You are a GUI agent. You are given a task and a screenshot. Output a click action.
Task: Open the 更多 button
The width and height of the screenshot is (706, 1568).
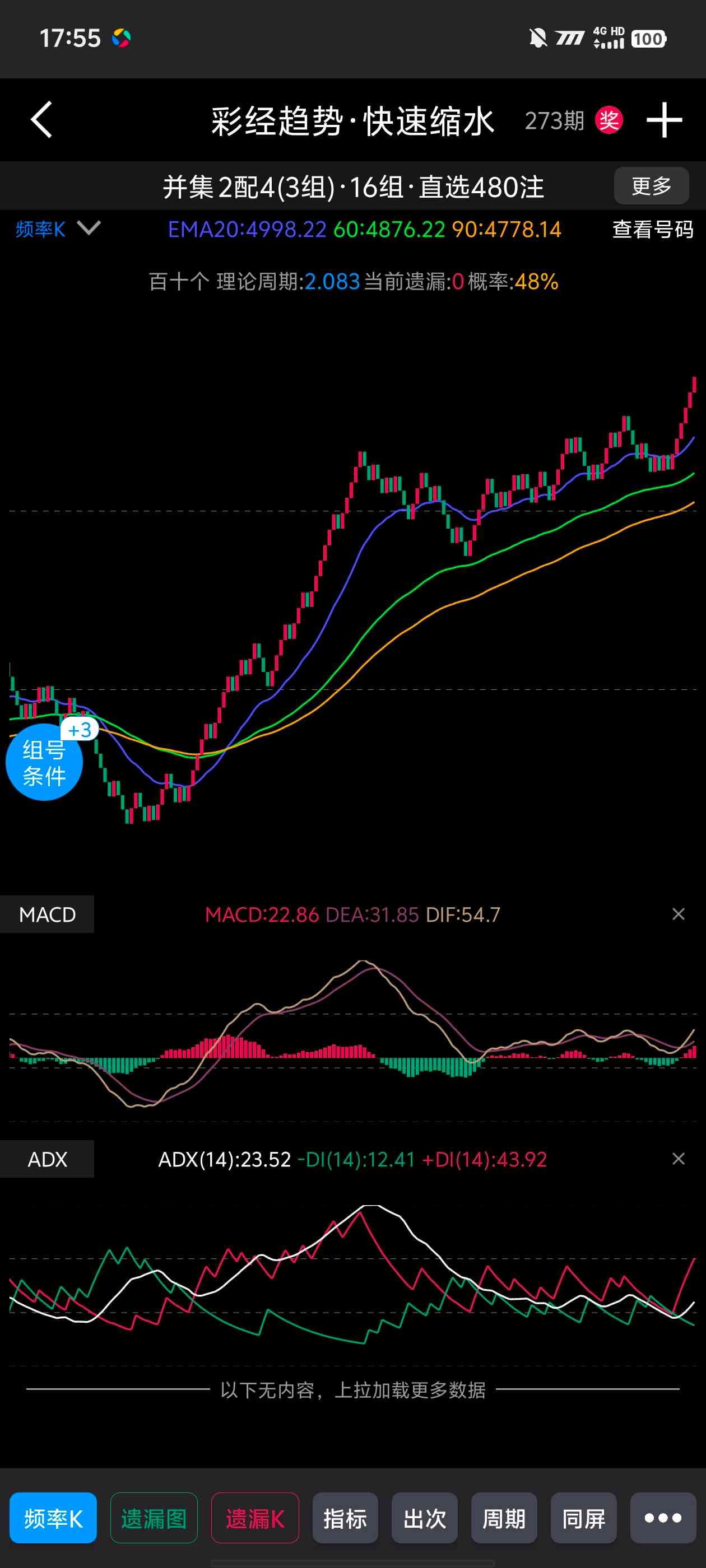[651, 186]
